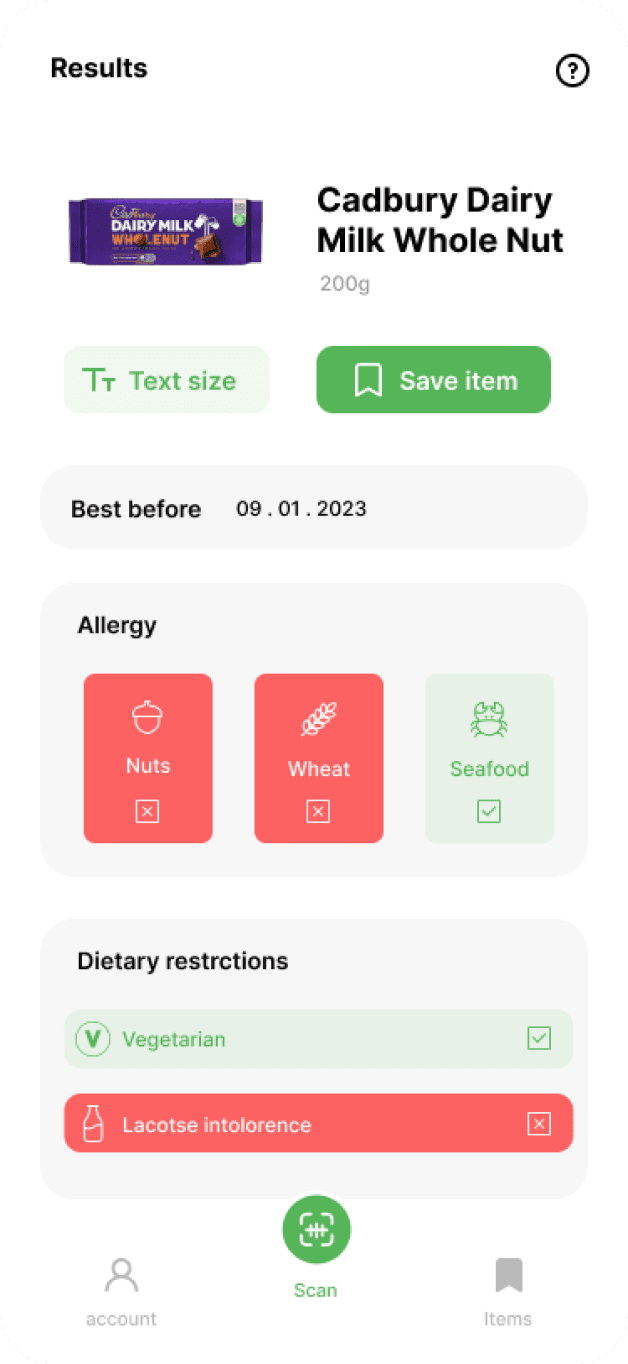This screenshot has height=1364, width=628.
Task: Switch to the account tab
Action: (x=121, y=1292)
